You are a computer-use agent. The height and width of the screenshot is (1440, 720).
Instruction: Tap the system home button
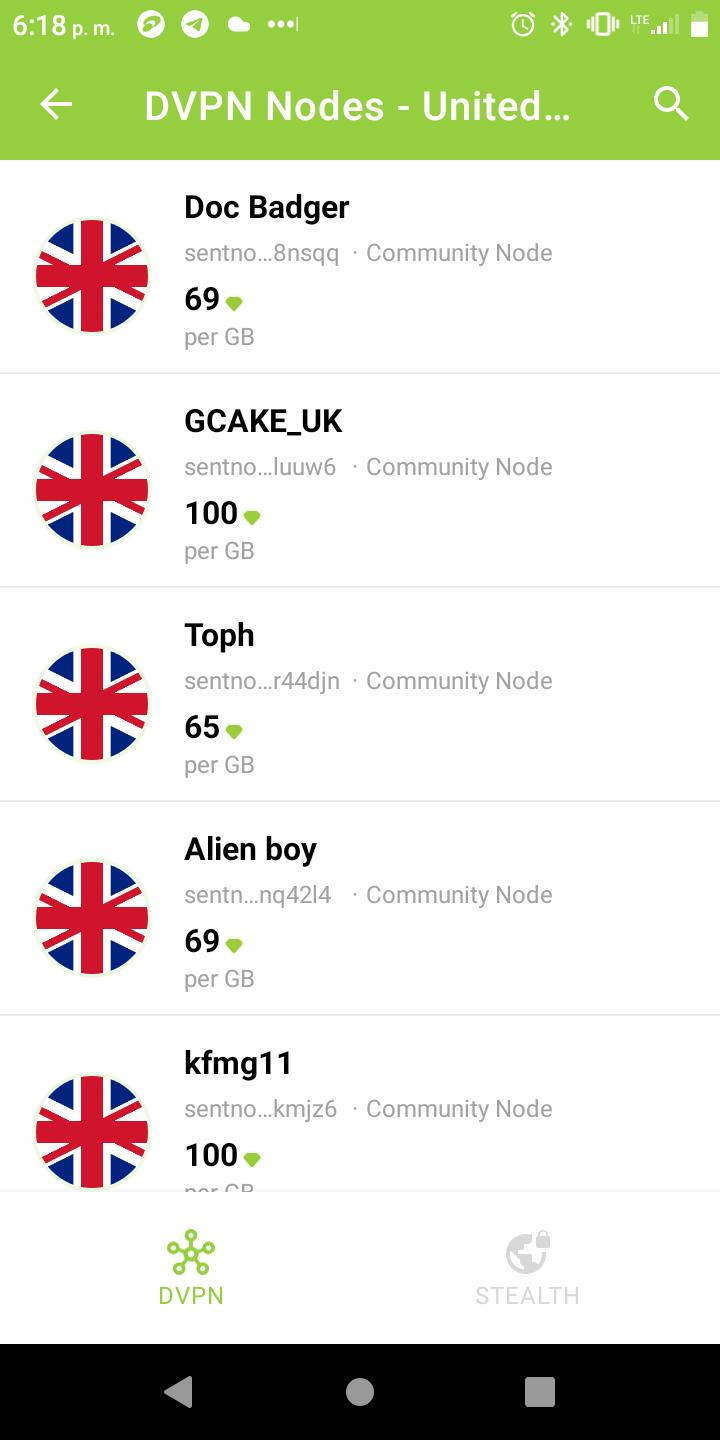tap(360, 1391)
